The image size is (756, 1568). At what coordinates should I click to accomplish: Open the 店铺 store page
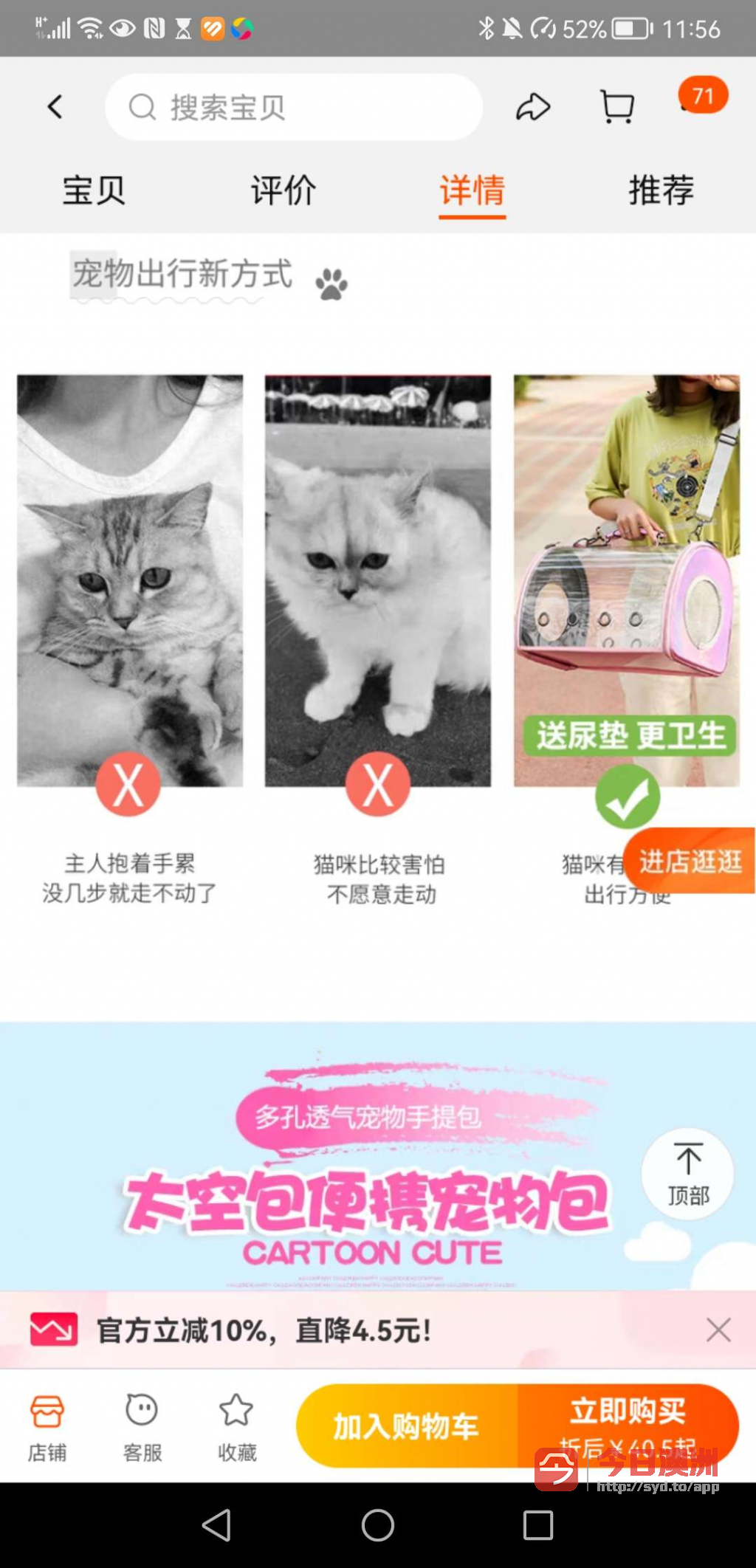pyautogui.click(x=47, y=1428)
